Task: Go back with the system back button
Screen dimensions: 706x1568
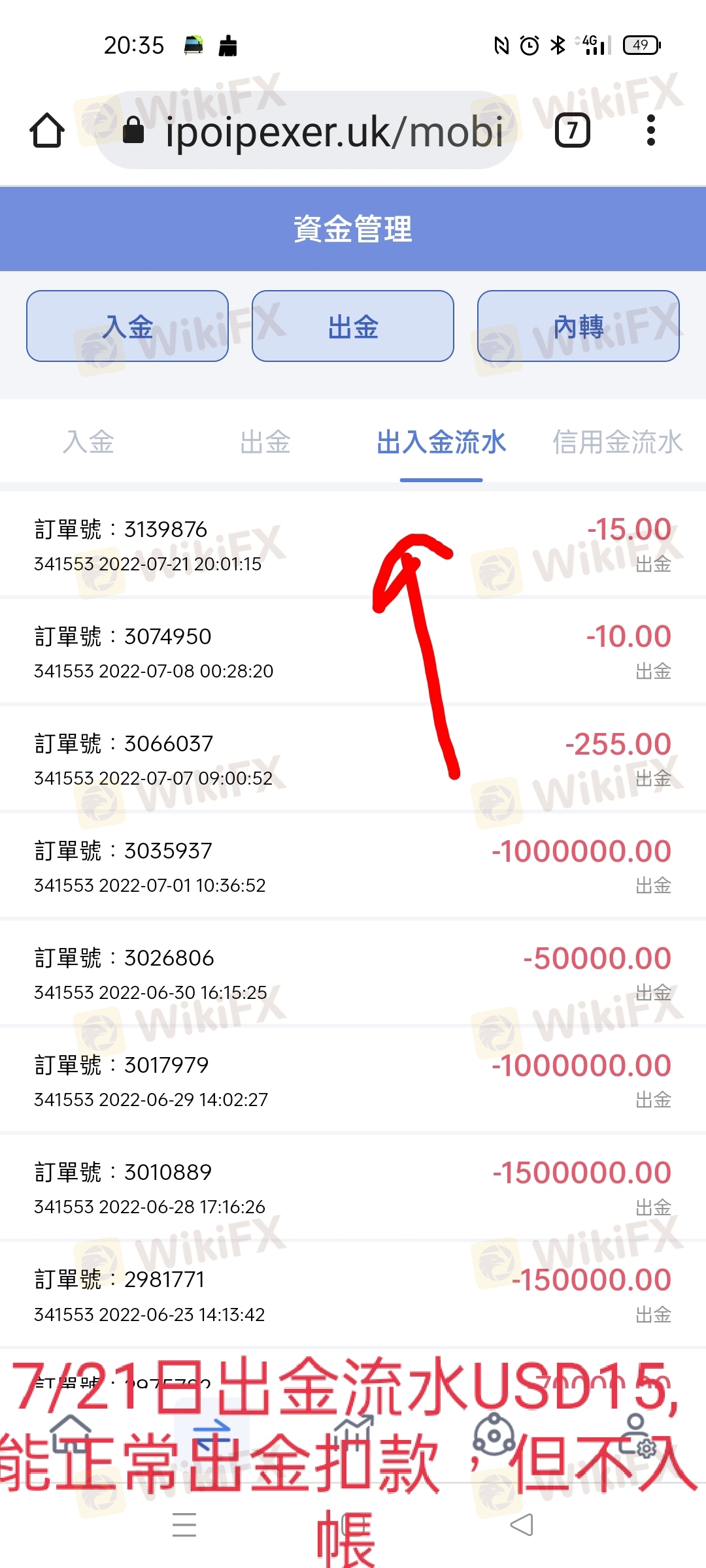Action: click(522, 1525)
